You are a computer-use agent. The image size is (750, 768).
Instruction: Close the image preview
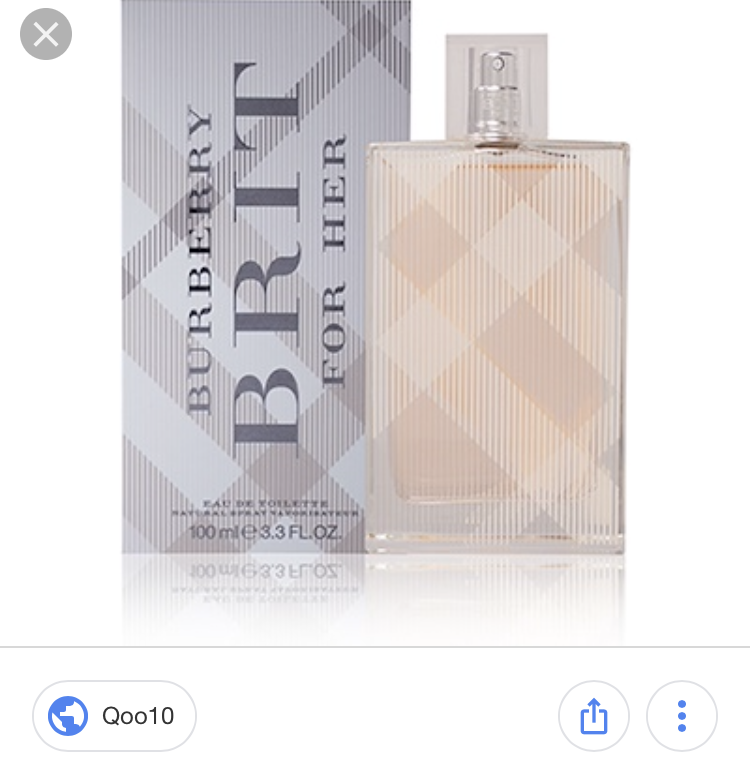46,35
